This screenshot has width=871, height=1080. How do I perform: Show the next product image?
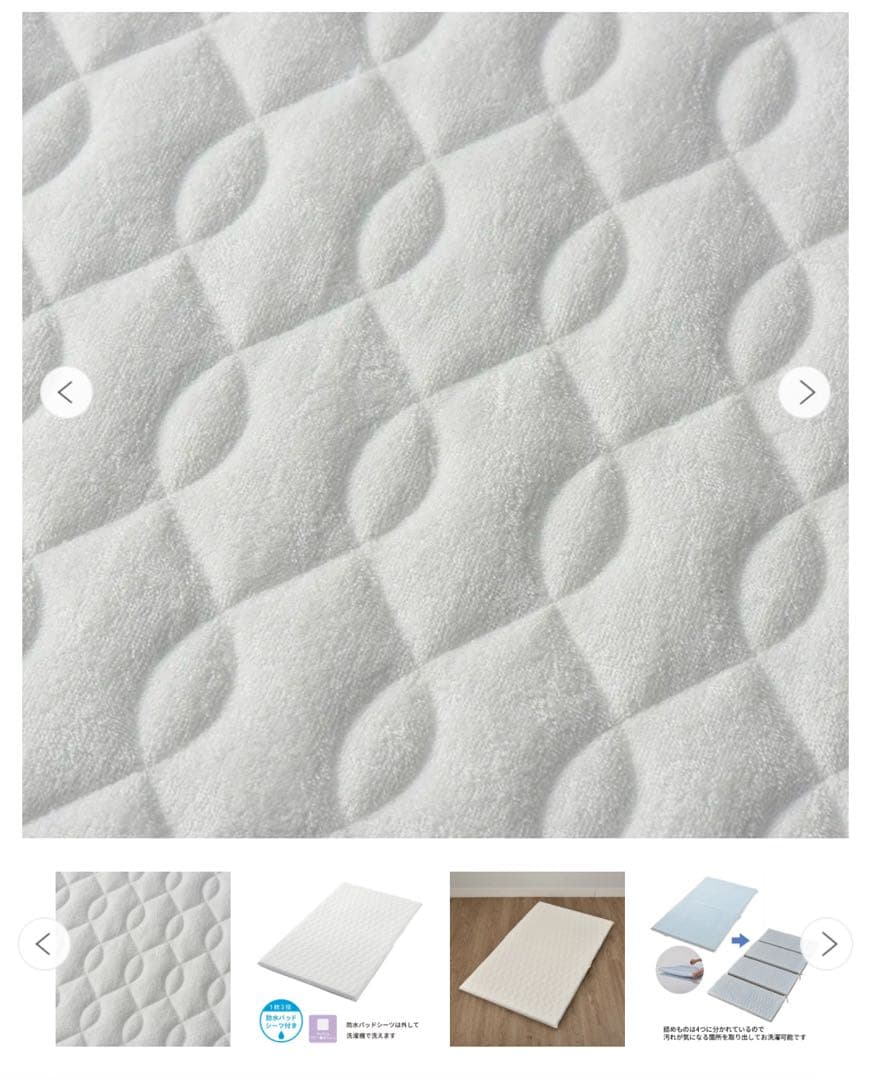pyautogui.click(x=804, y=393)
